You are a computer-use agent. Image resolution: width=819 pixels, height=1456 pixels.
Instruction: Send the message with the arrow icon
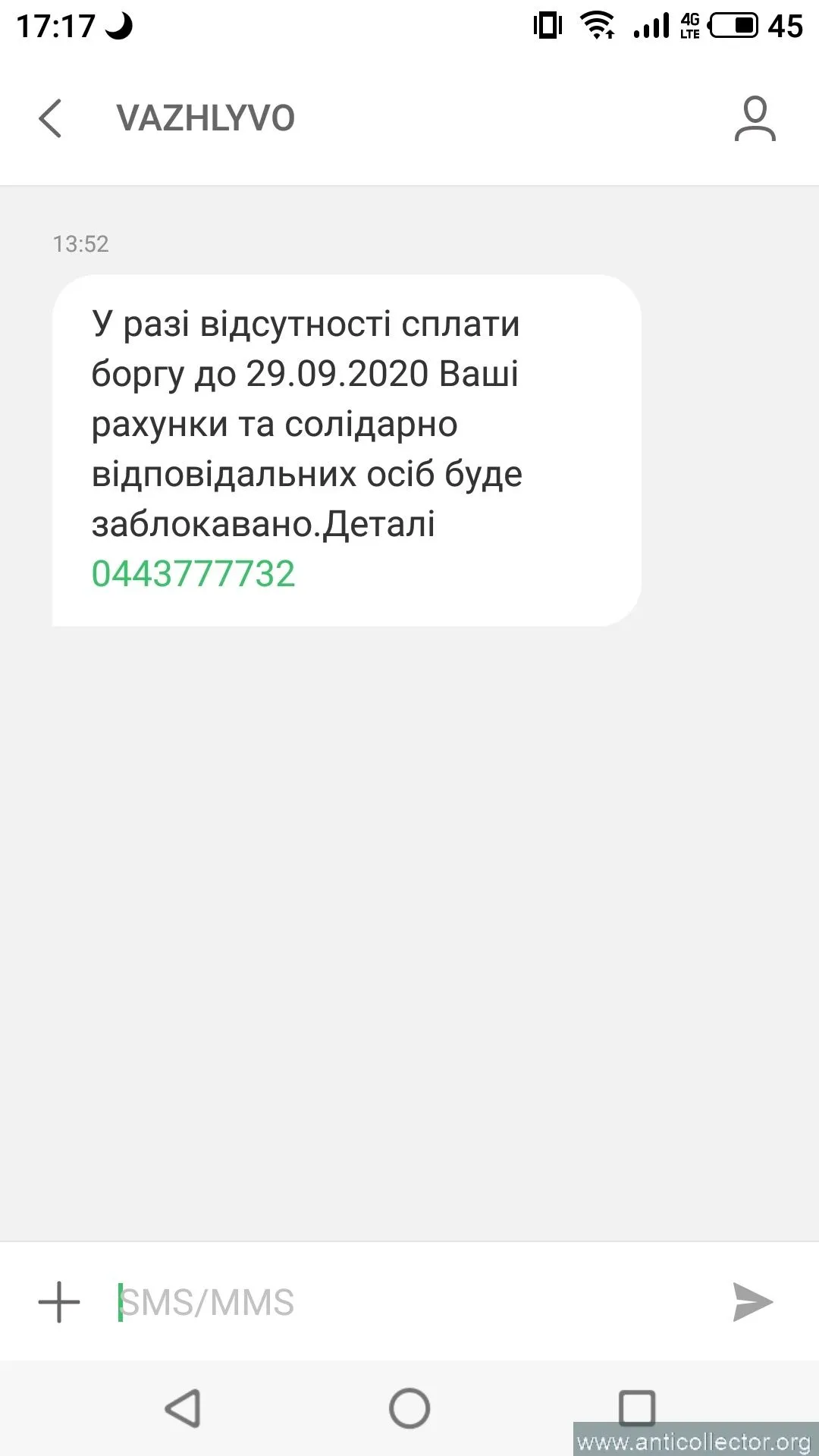coord(752,1302)
